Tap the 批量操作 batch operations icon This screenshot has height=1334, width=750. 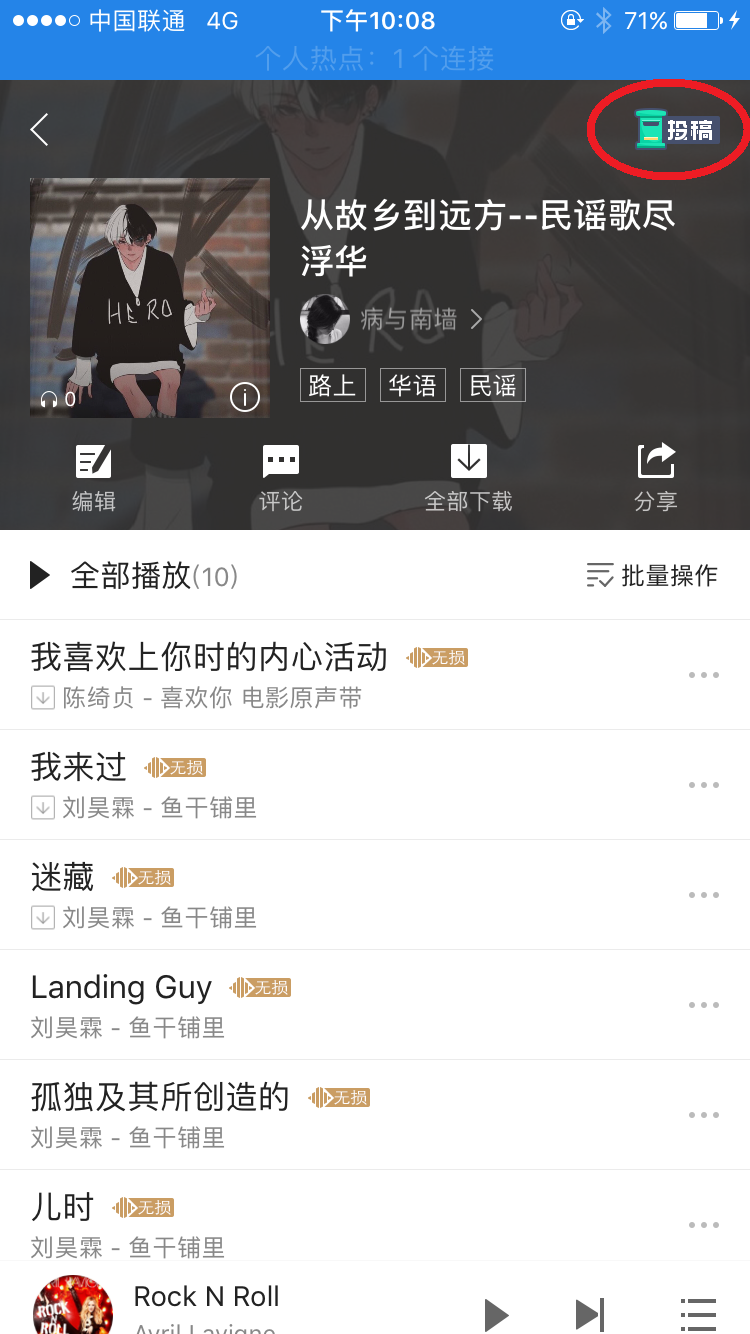pos(649,576)
